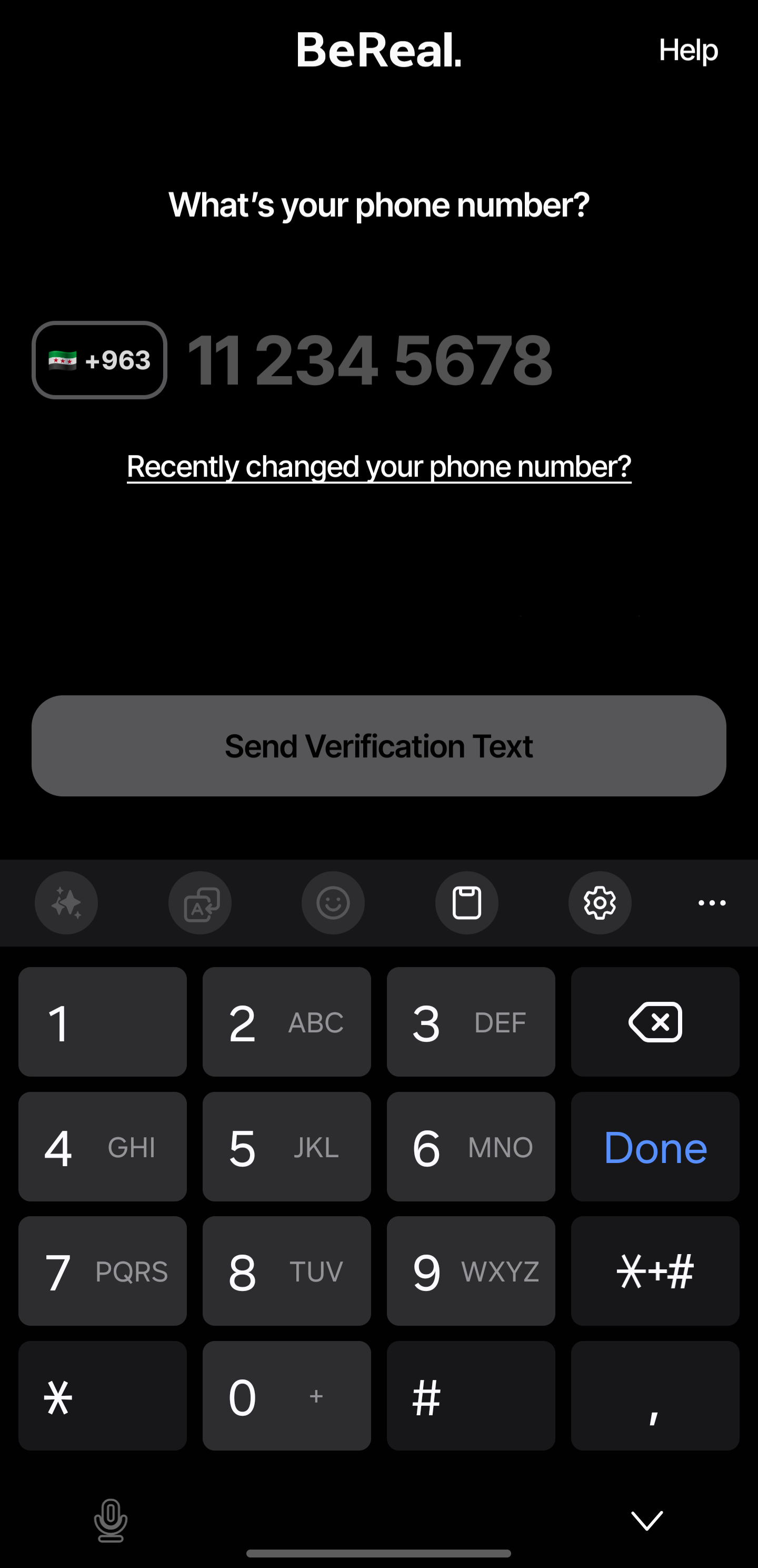Screen dimensions: 758x1568
Task: Open Recently changed your phone number link
Action: pyautogui.click(x=378, y=467)
